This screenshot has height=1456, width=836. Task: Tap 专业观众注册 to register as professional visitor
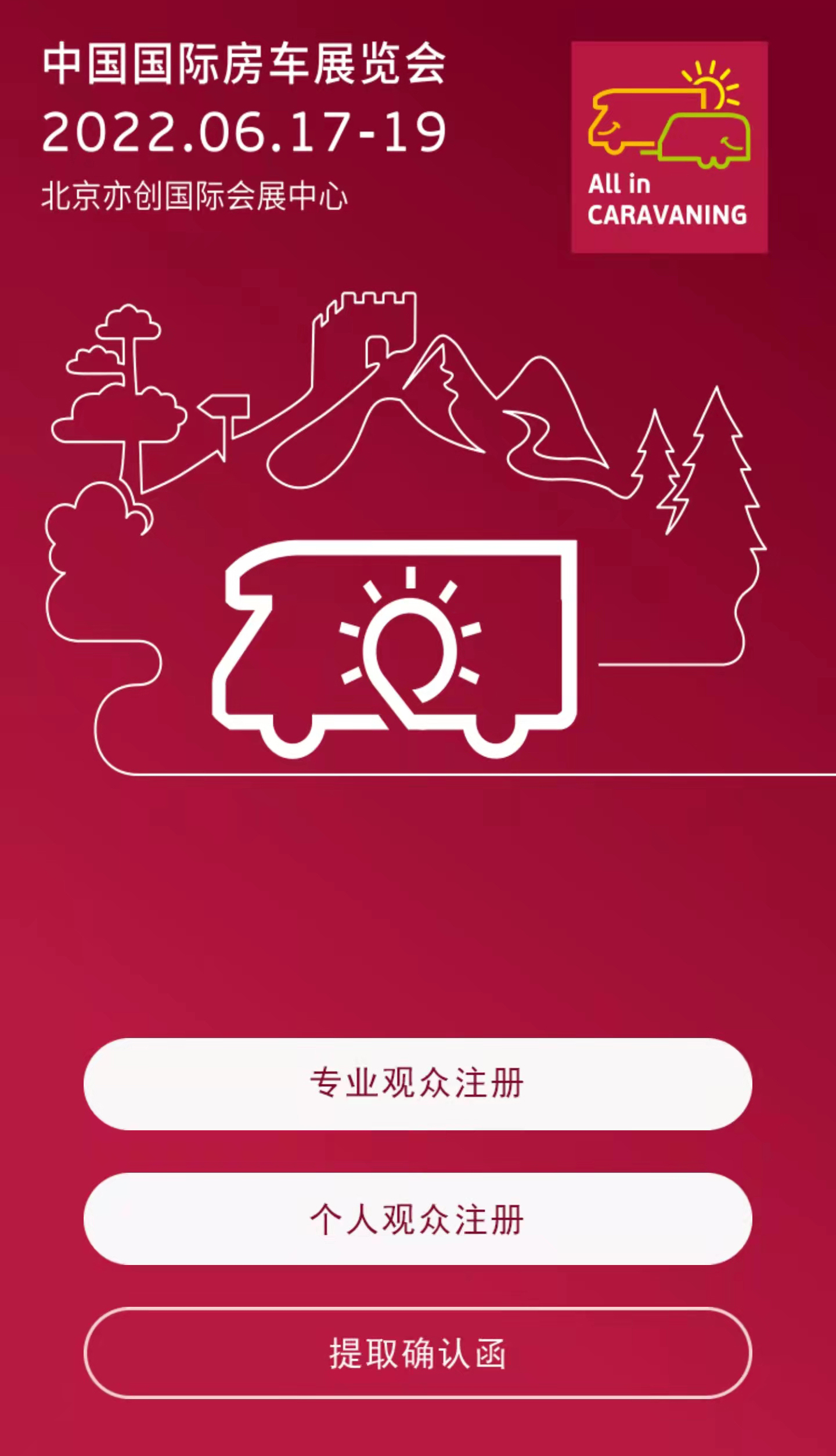pos(417,1084)
